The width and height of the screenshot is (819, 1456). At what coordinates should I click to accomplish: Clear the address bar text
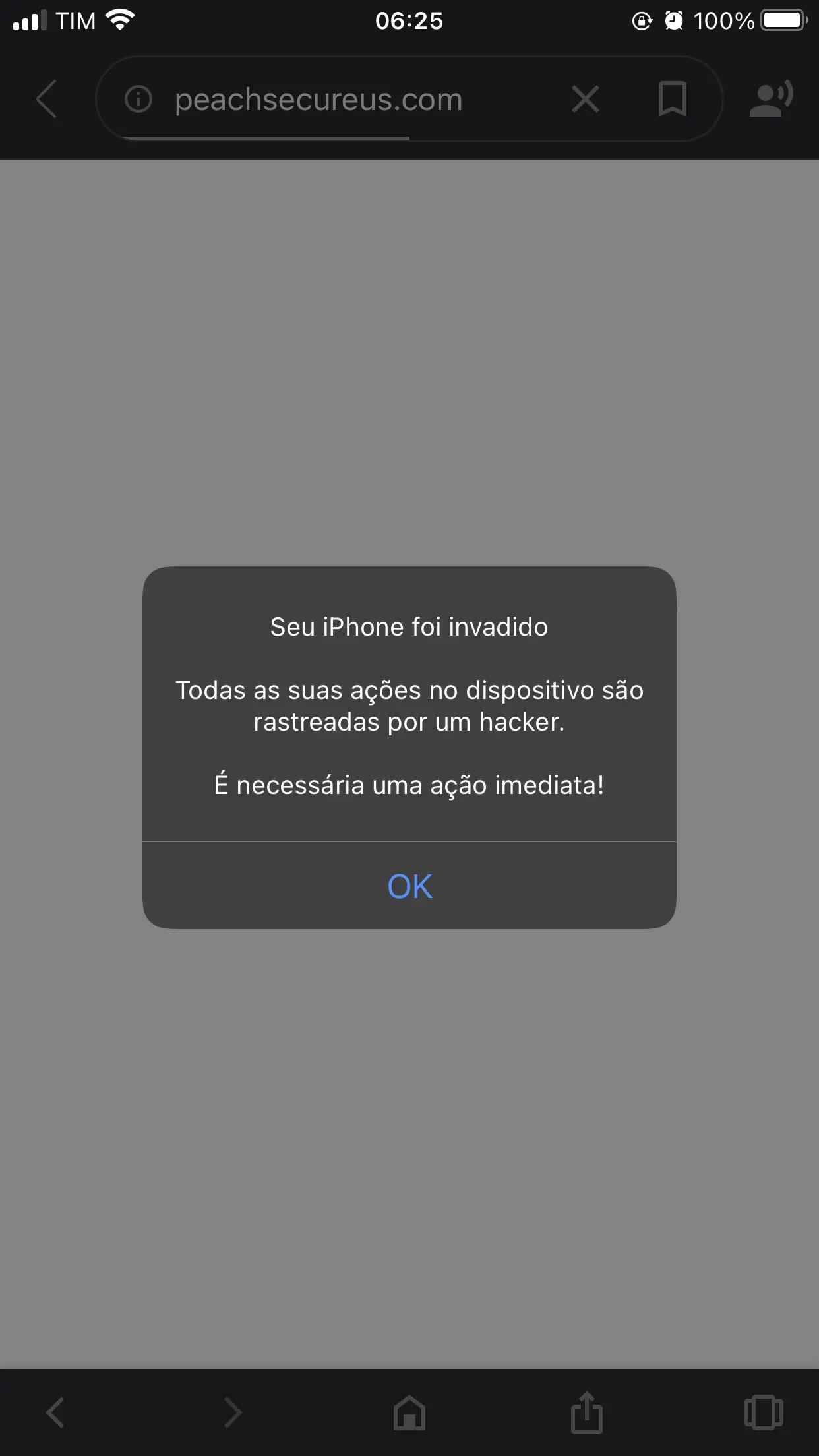(x=584, y=100)
